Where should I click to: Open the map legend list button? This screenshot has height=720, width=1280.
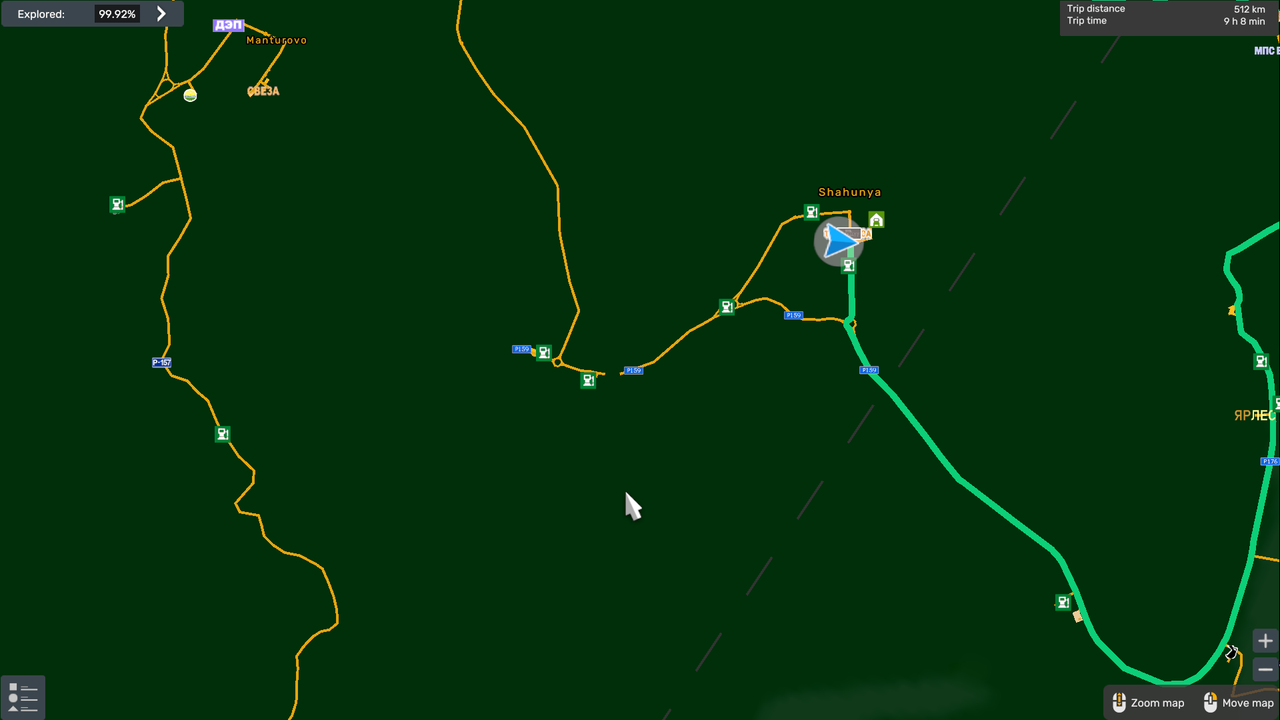click(x=22, y=697)
